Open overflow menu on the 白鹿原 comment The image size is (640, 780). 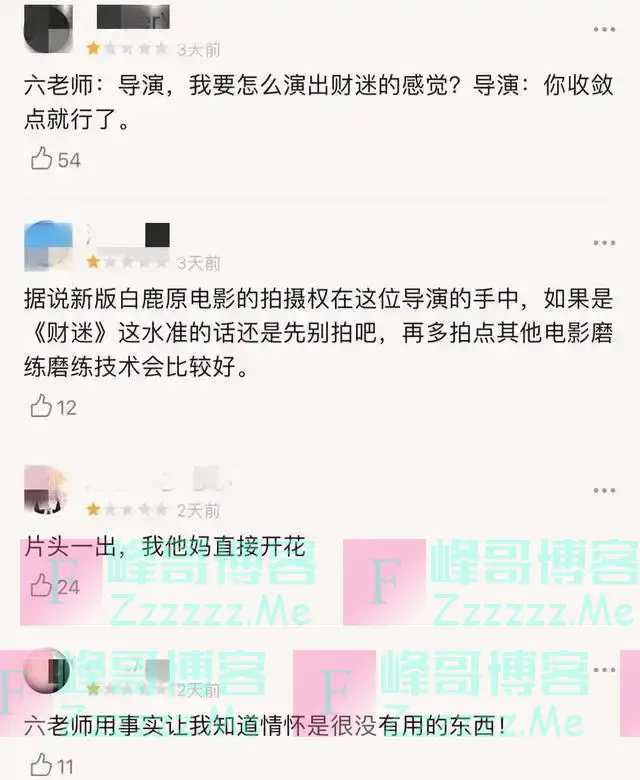pyautogui.click(x=604, y=243)
